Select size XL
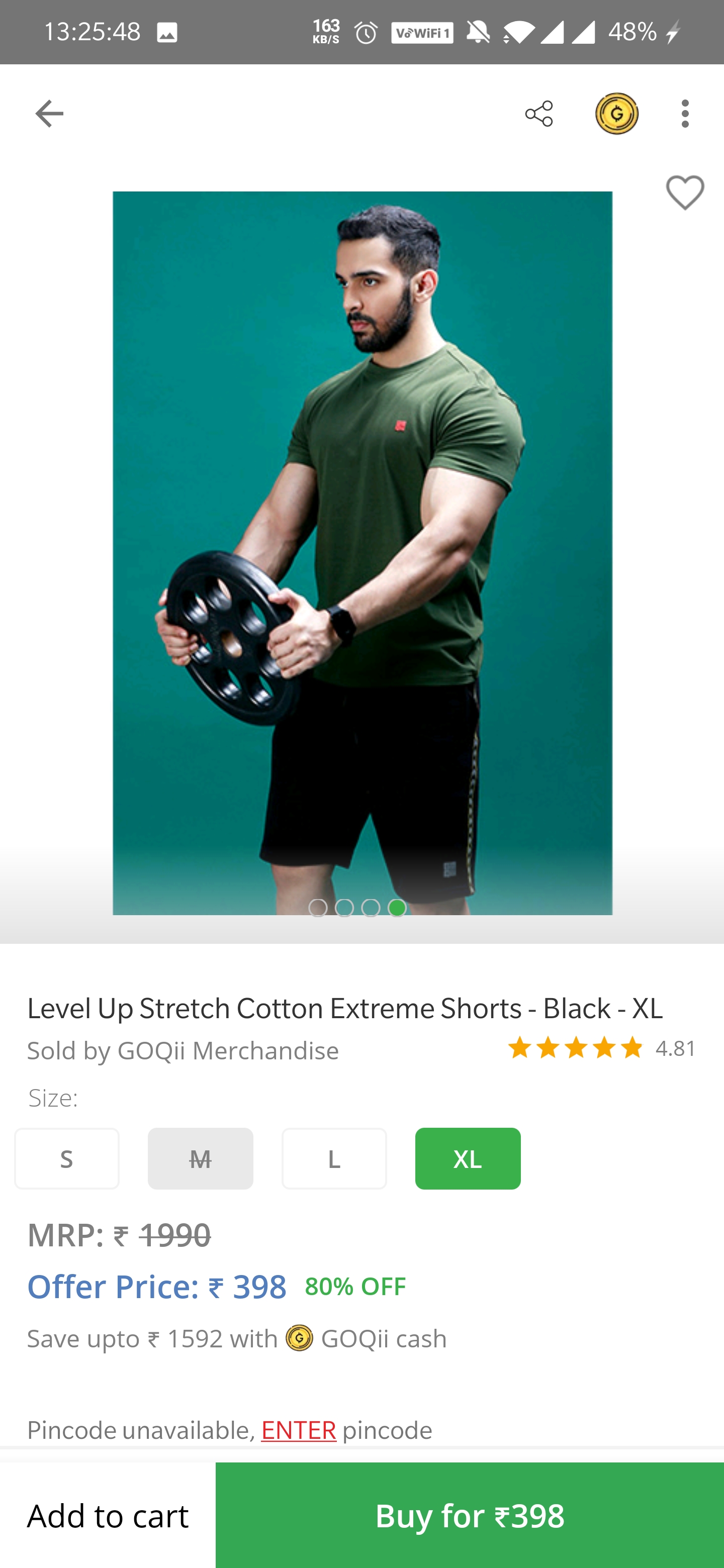Image resolution: width=724 pixels, height=1568 pixels. pos(468,1158)
